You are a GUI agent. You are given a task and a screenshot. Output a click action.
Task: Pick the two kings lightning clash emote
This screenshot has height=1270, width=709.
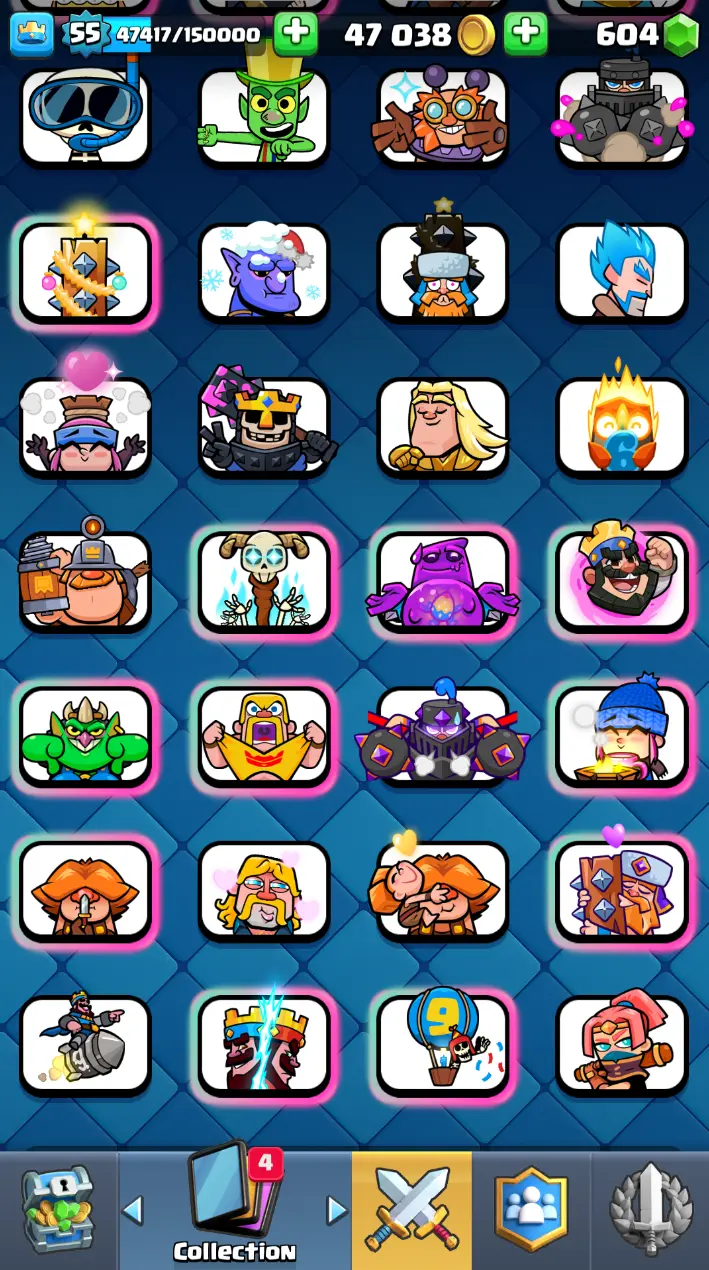pyautogui.click(x=264, y=1045)
